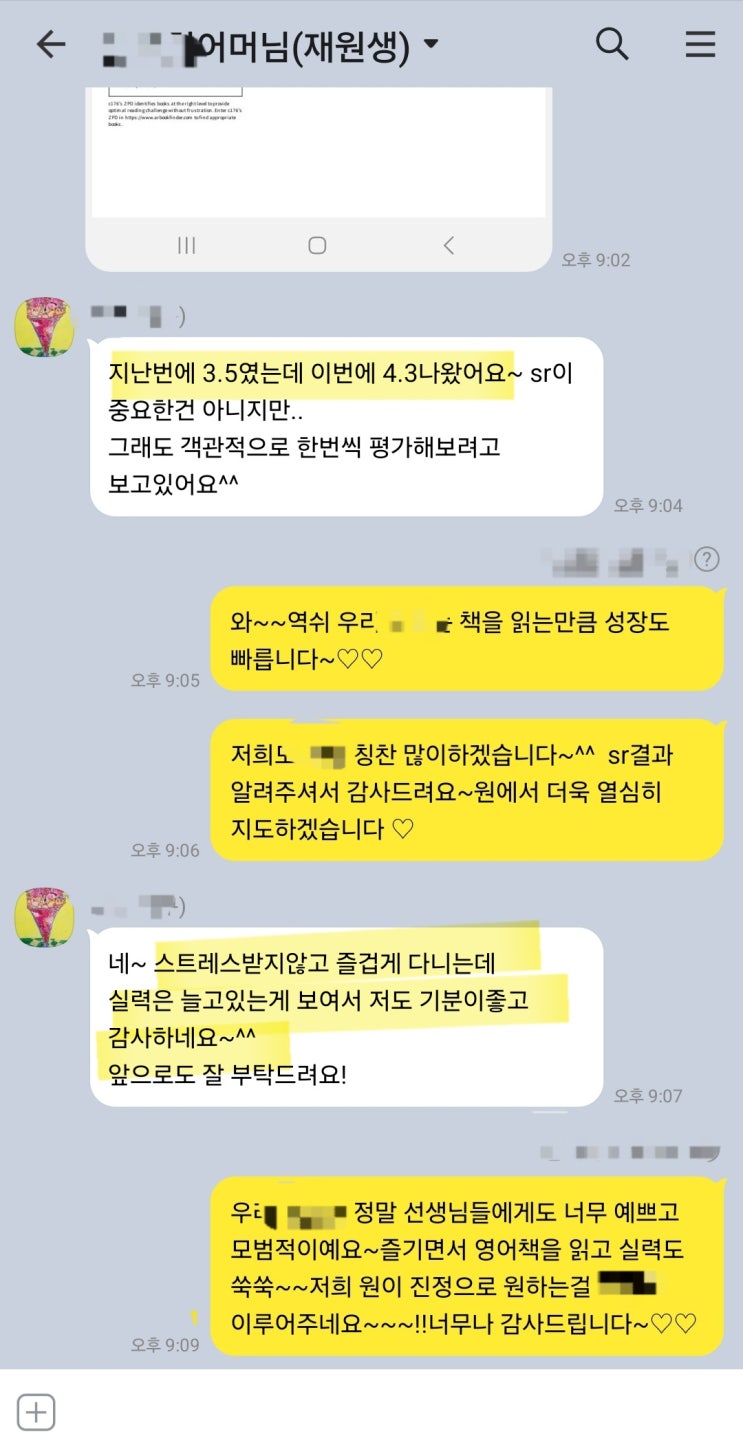743x1456 pixels.
Task: View the parent's profile picture by the 9:07 message
Action: click(44, 917)
